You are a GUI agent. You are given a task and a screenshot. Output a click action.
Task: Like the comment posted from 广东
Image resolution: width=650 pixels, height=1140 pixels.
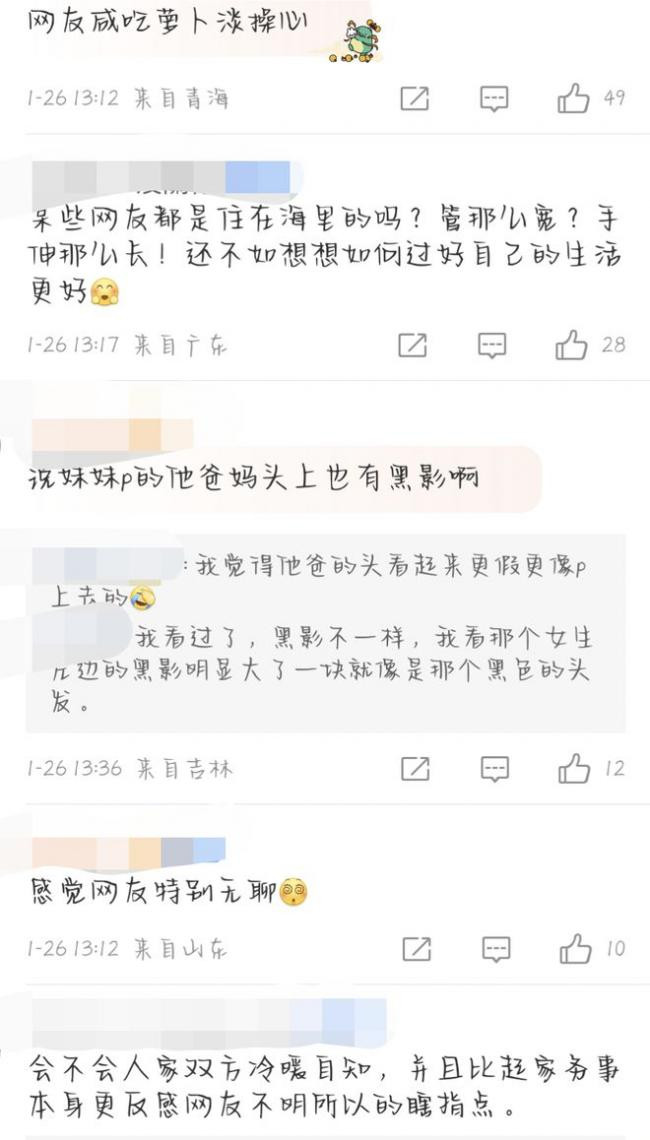[x=572, y=345]
